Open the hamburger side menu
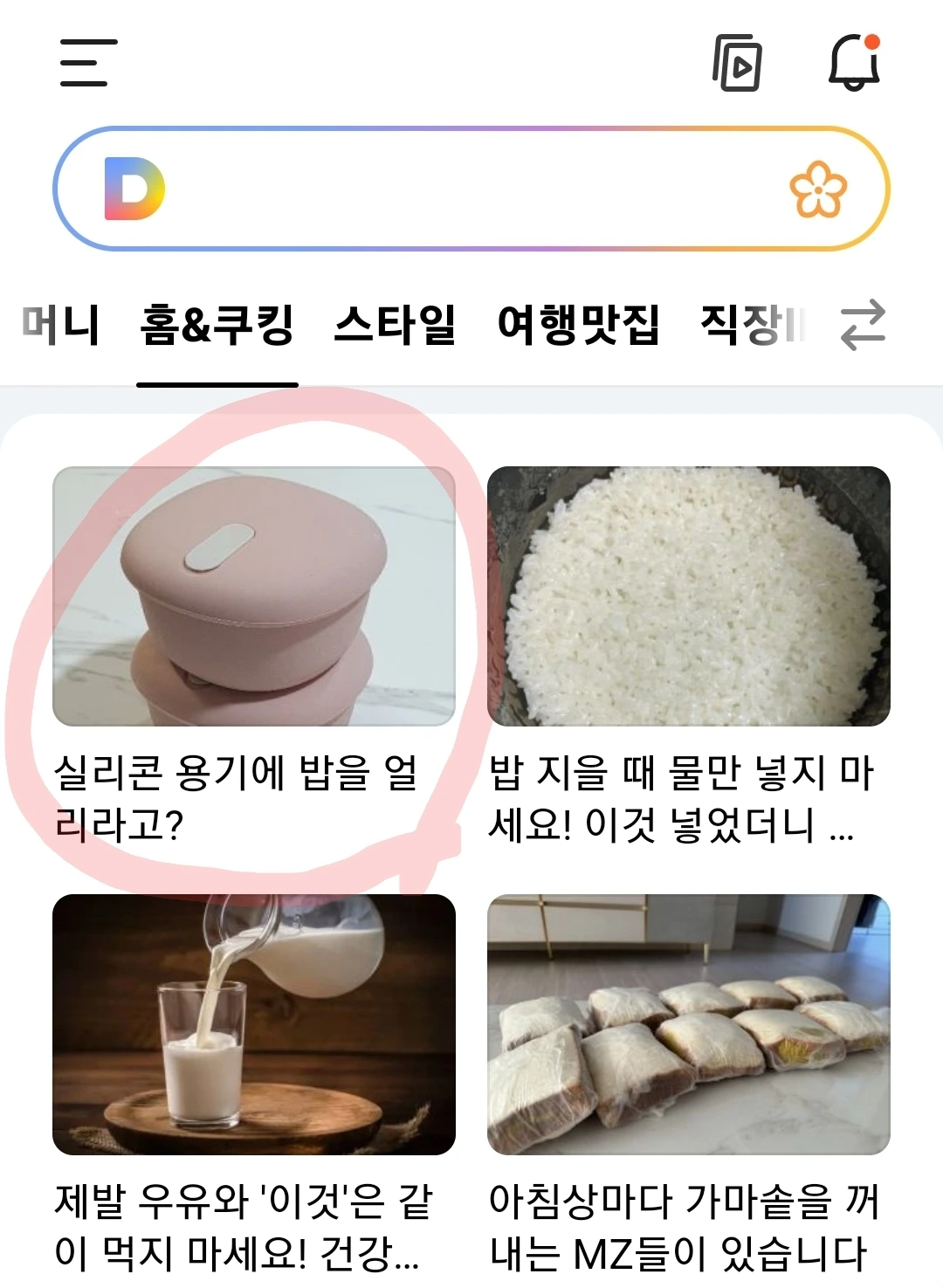This screenshot has width=943, height=1288. 88,63
